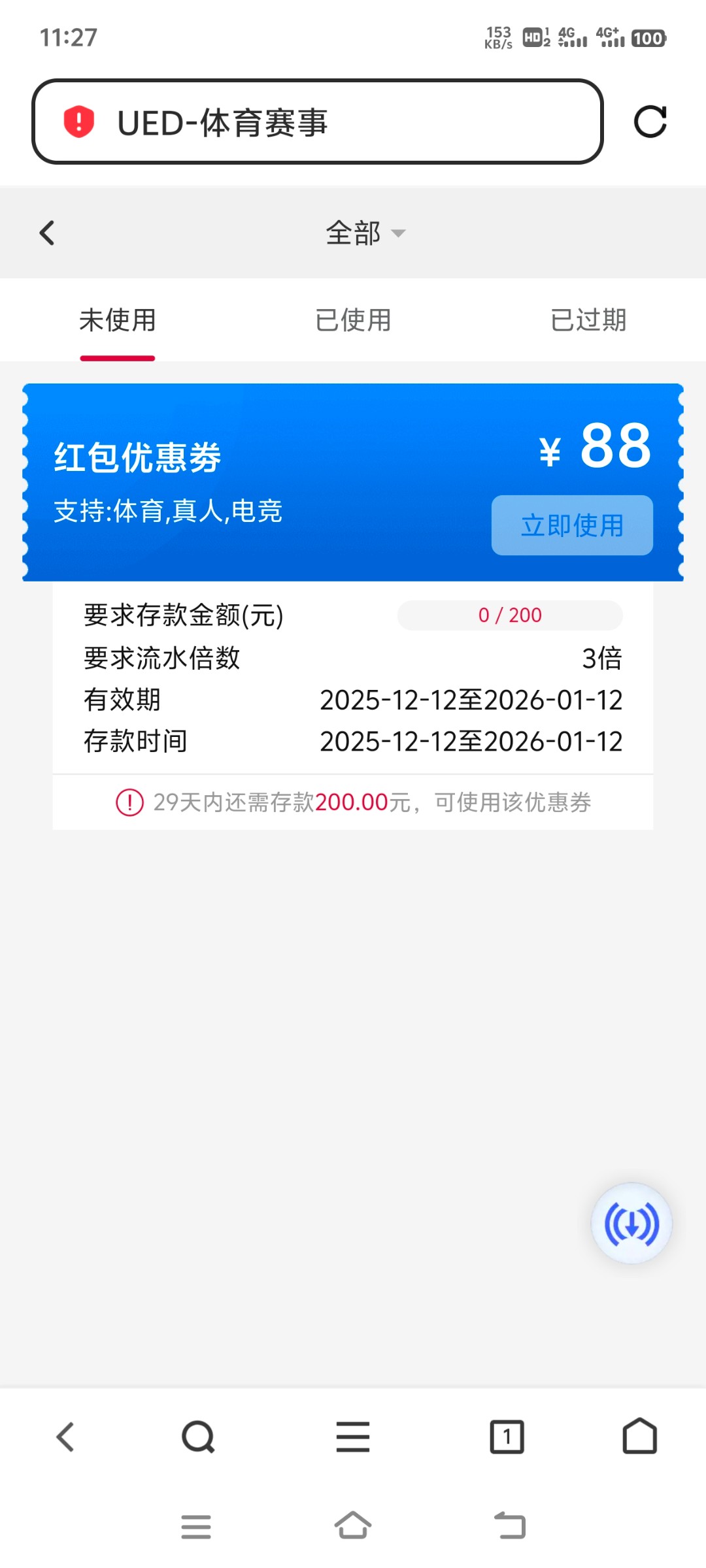706x1568 pixels.
Task: Tap the tab counter icon showing 1
Action: (507, 1437)
